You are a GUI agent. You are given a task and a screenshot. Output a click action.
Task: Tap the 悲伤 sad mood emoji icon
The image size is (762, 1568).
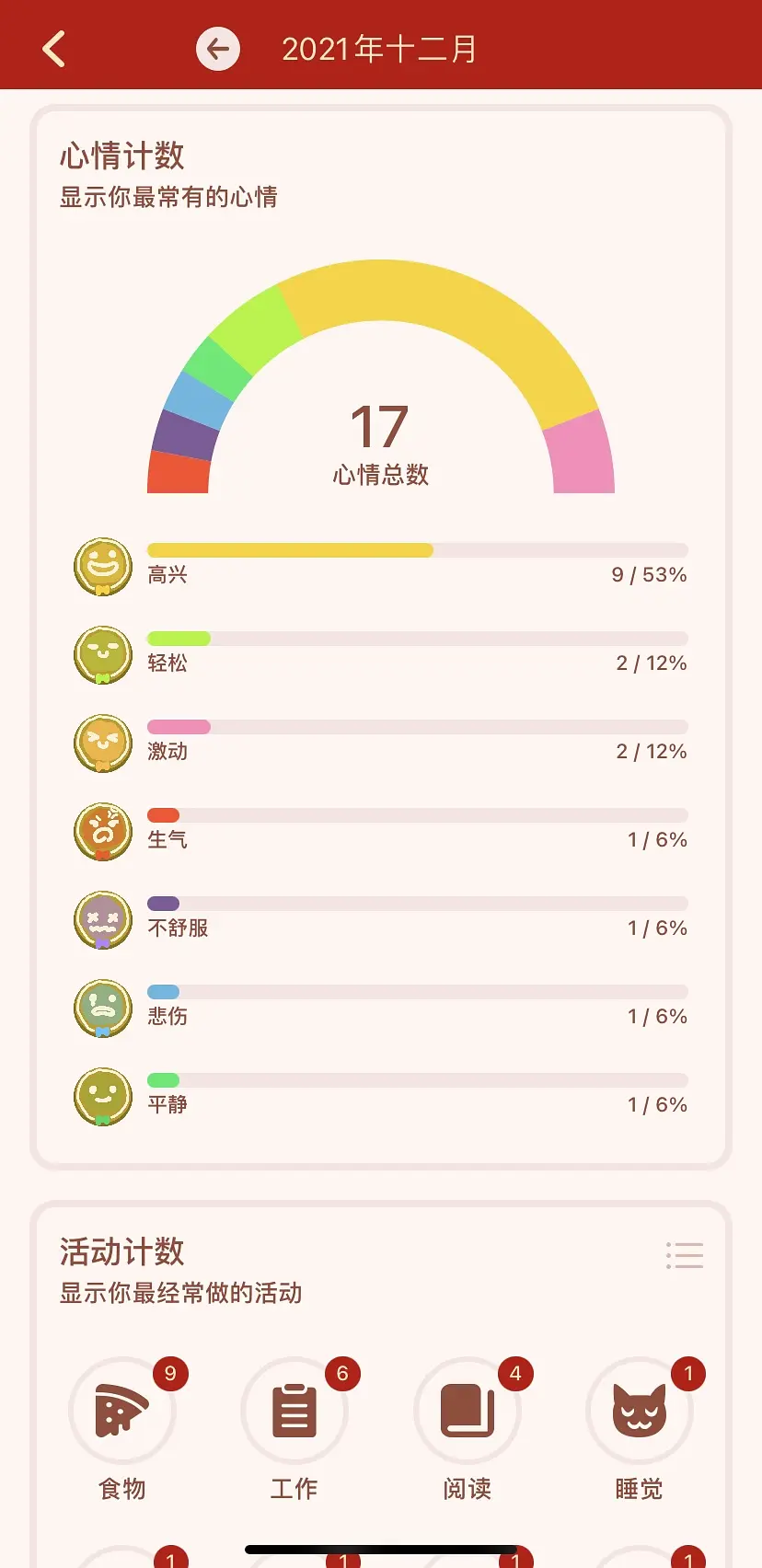(102, 1008)
